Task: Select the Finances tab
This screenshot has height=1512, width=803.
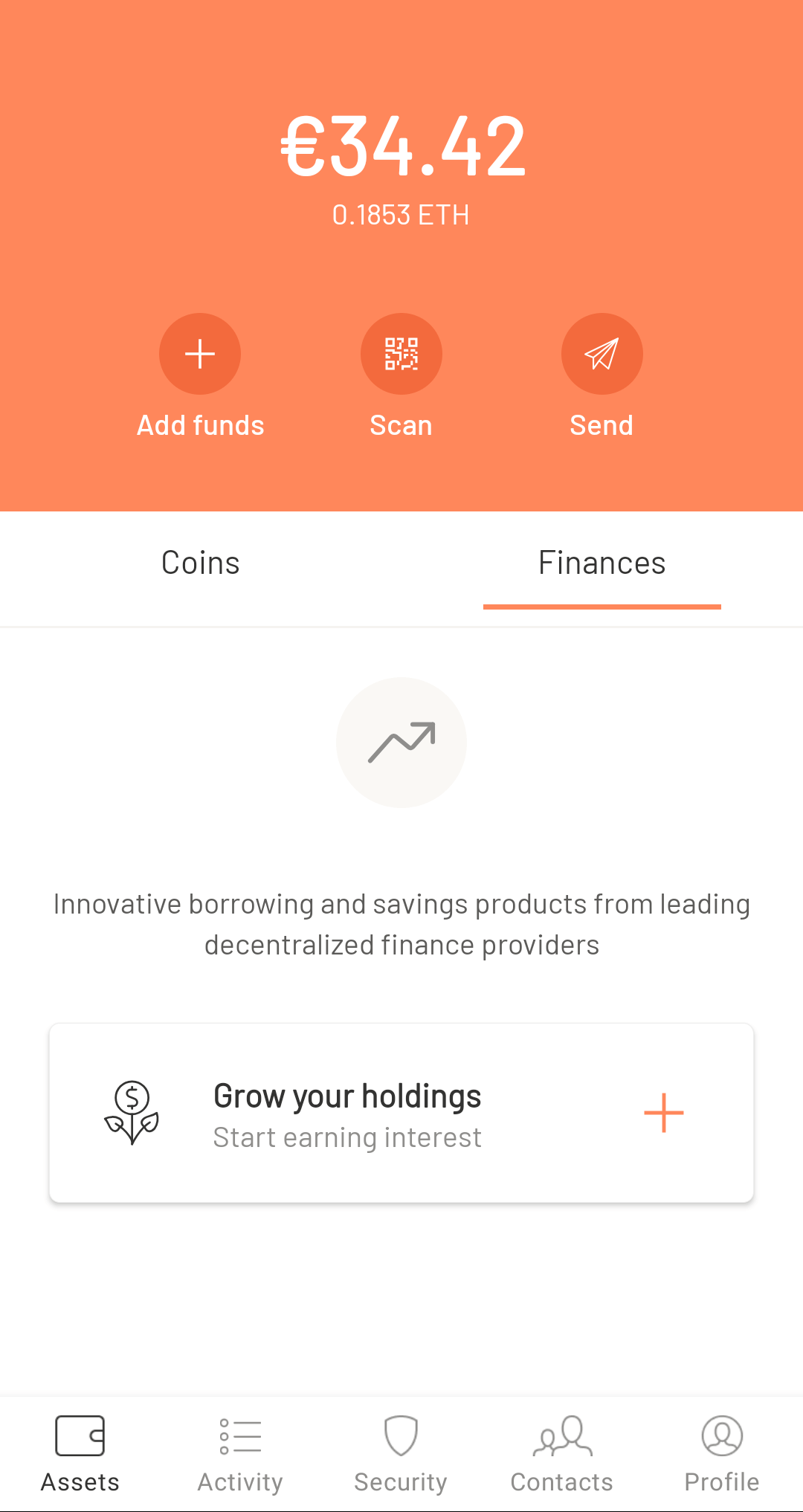Action: (602, 563)
